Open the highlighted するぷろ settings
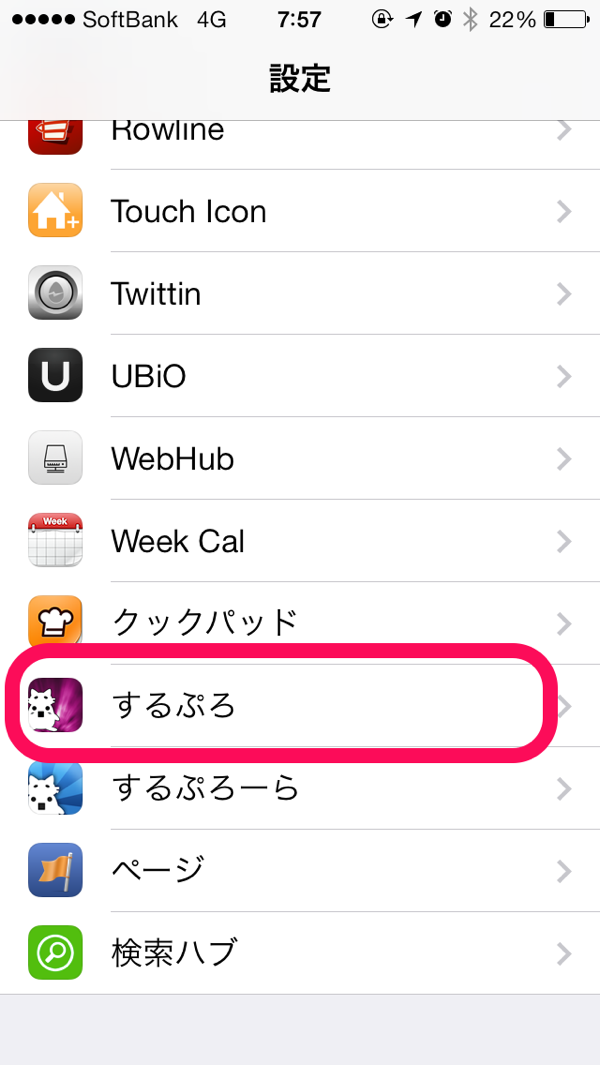 [x=300, y=706]
